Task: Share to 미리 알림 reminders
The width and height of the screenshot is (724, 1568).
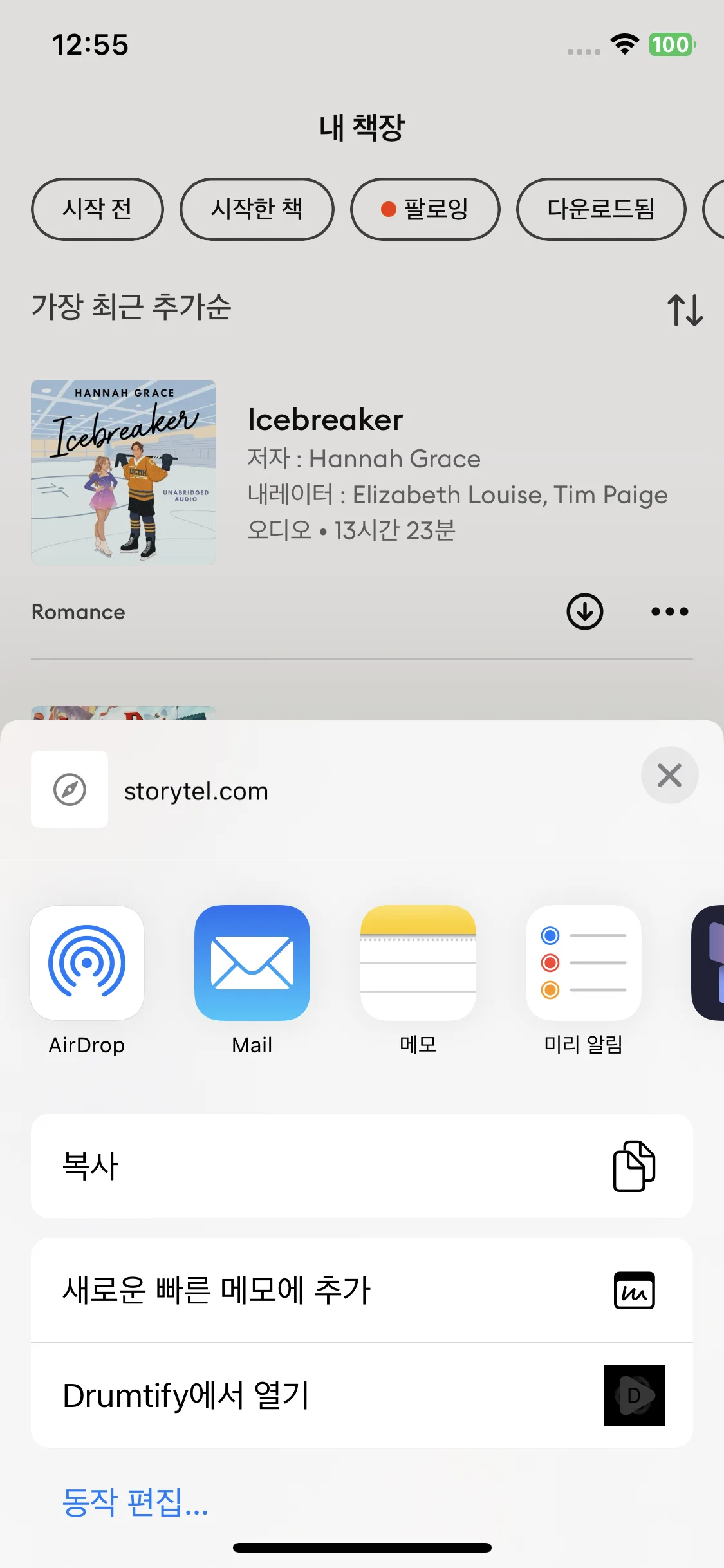Action: 583,964
